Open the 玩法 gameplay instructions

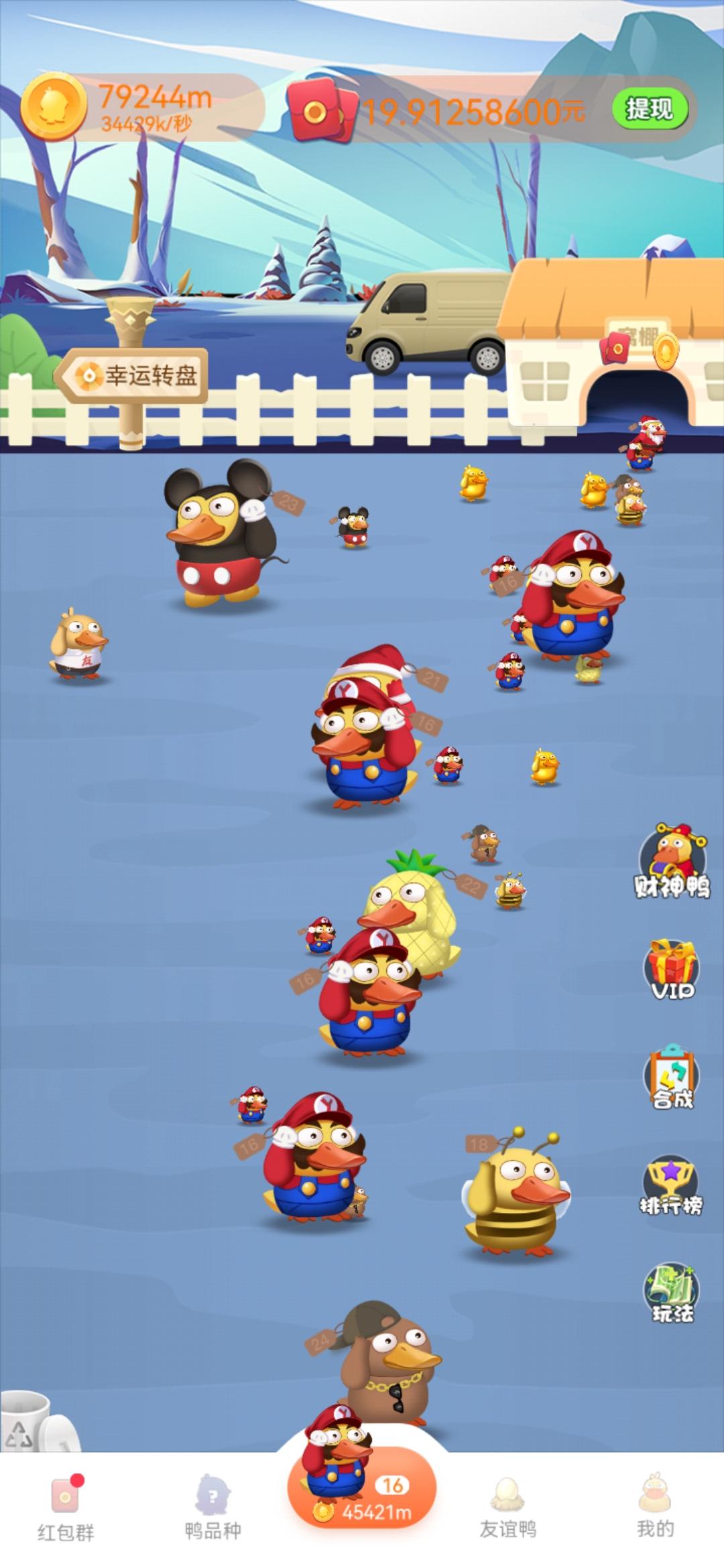[x=671, y=1293]
